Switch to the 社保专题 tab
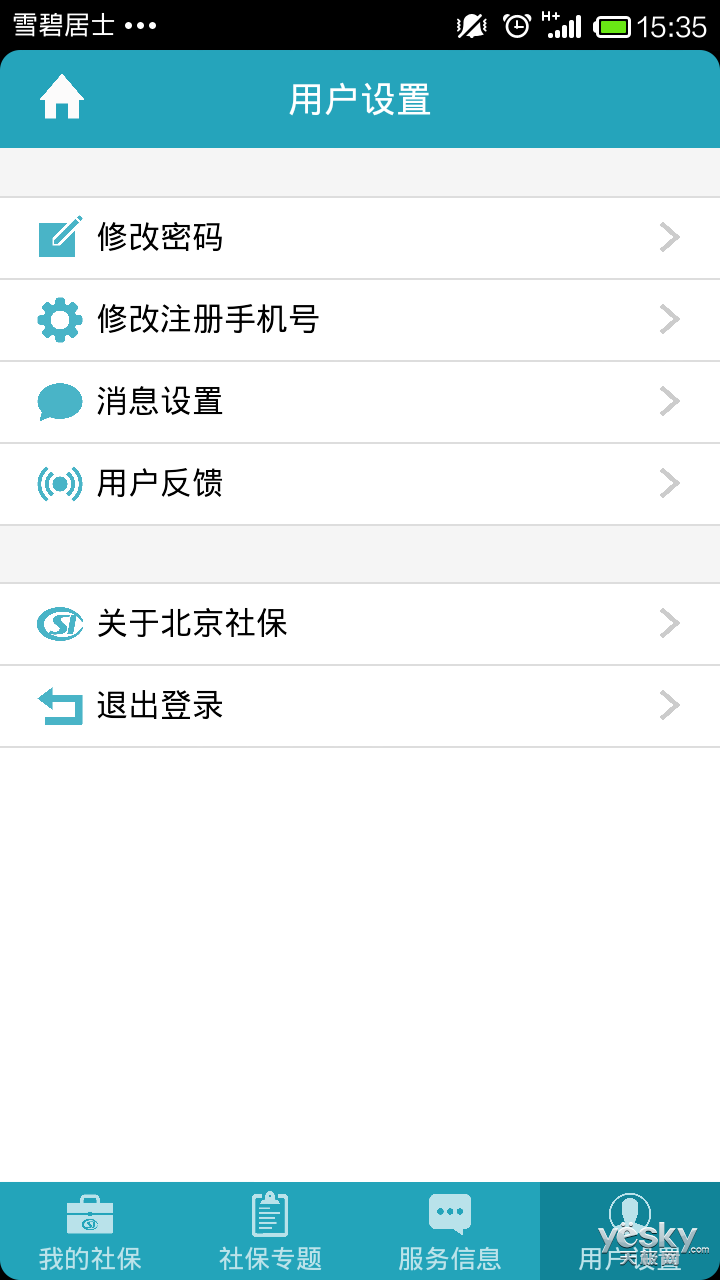Image resolution: width=720 pixels, height=1280 pixels. (x=270, y=1232)
